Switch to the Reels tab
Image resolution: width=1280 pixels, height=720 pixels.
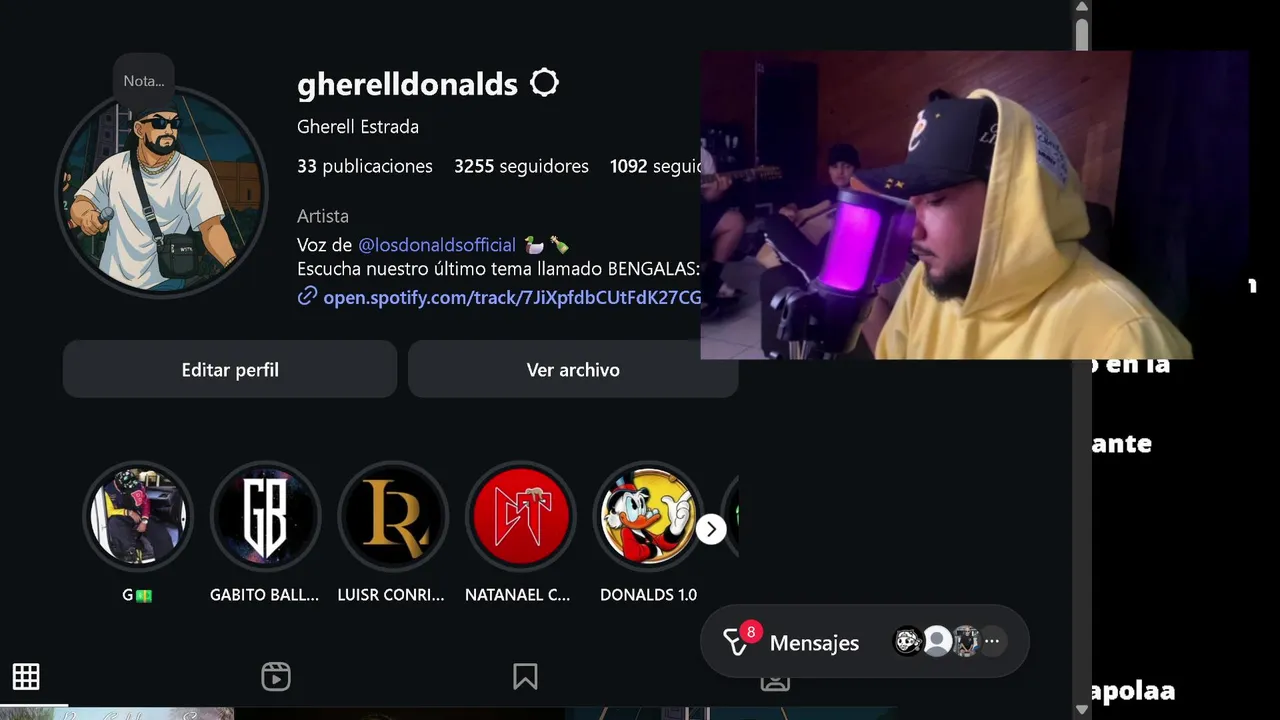[276, 677]
